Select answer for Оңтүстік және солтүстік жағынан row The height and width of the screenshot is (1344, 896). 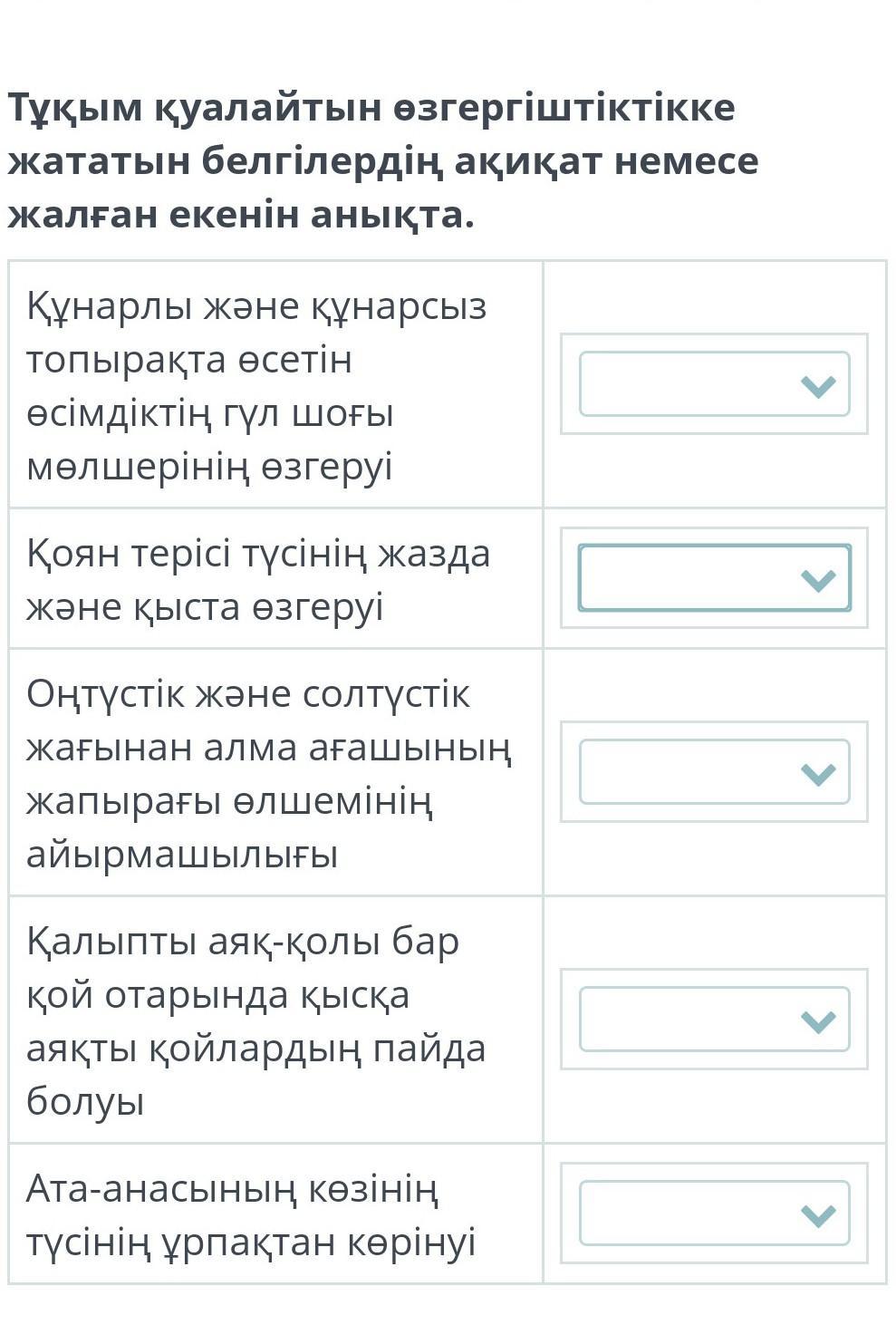[714, 772]
